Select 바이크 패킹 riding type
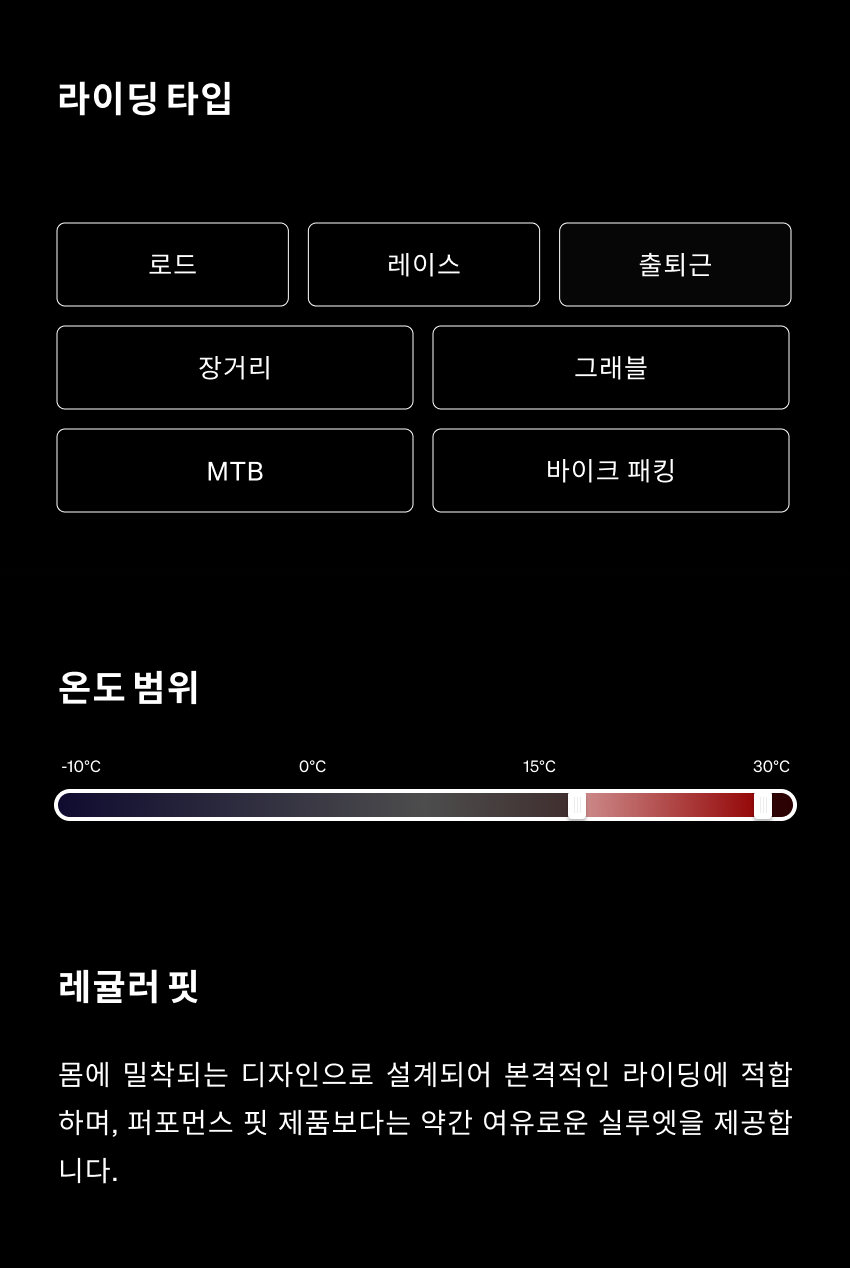This screenshot has width=850, height=1268. 610,470
